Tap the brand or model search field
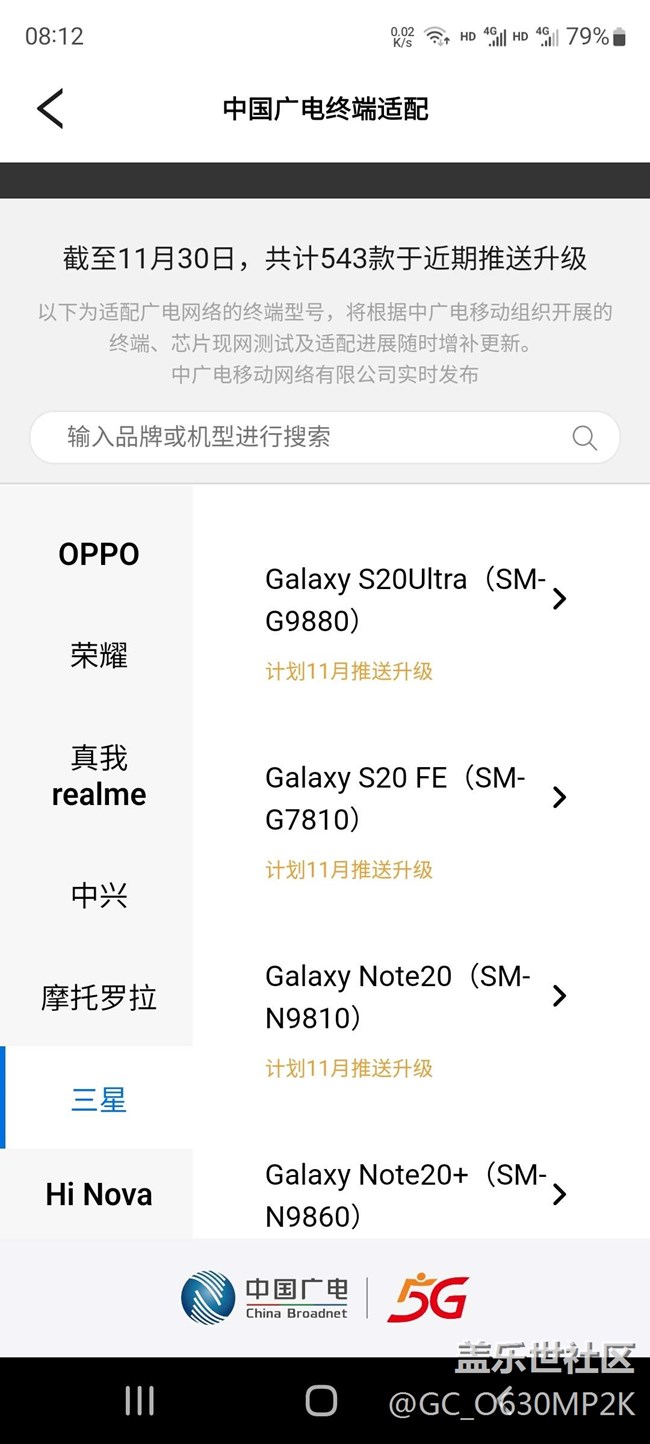This screenshot has width=650, height=1444. 310,437
